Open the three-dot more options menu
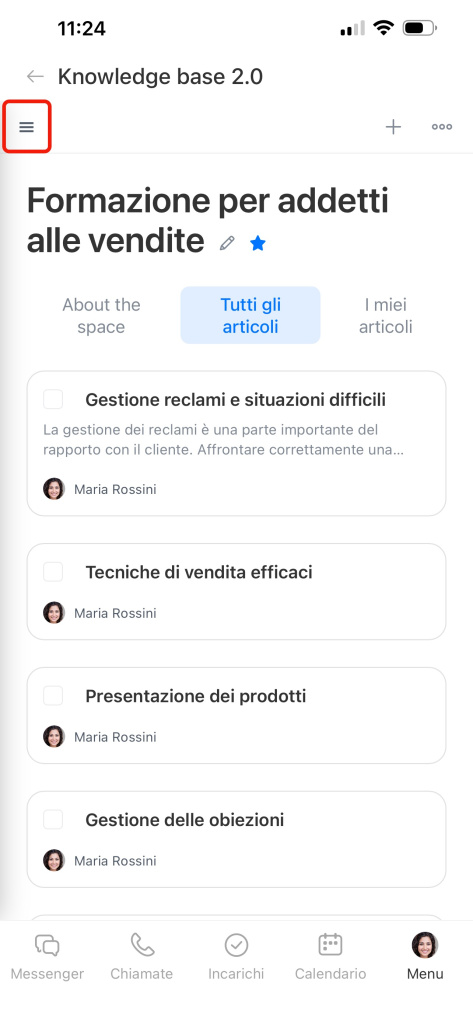473x1024 pixels. (x=442, y=127)
